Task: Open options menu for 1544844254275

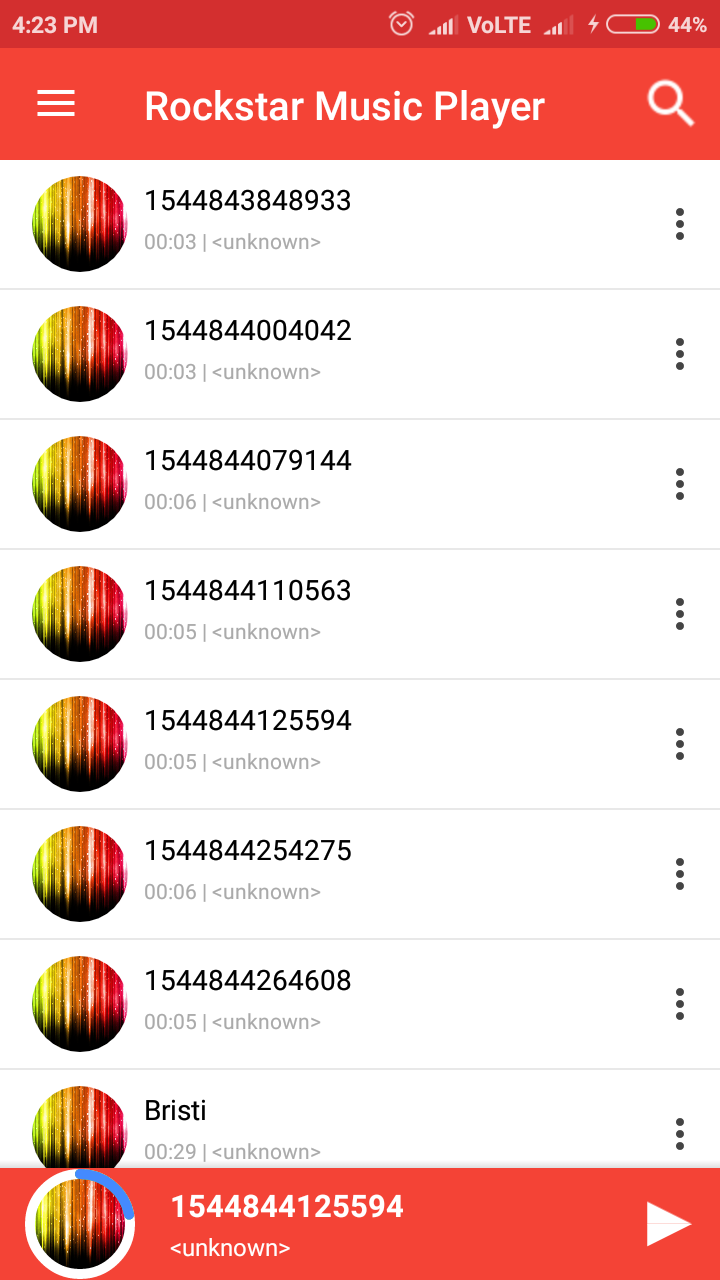Action: 679,874
